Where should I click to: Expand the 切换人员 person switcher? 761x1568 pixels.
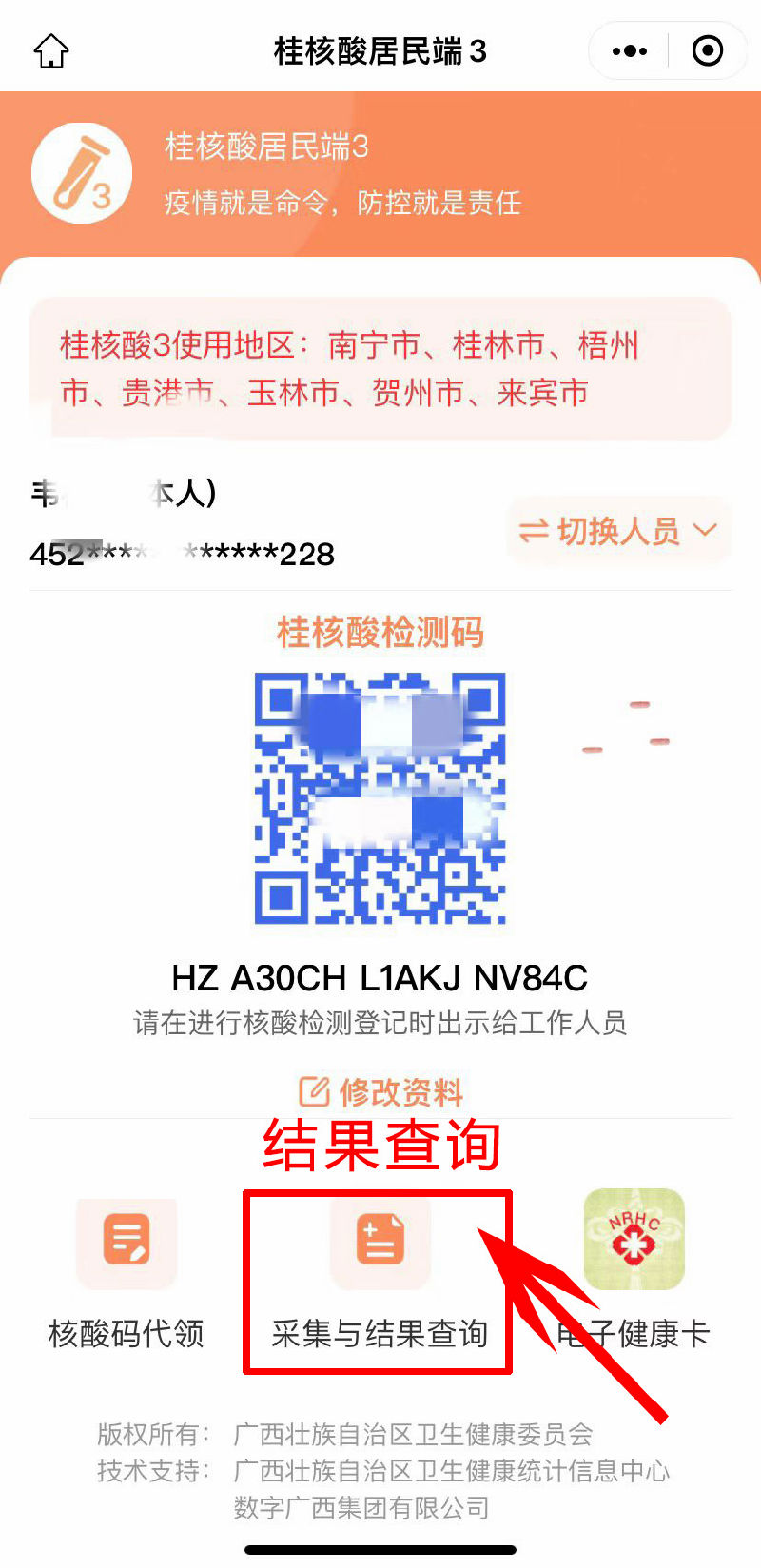[x=618, y=531]
